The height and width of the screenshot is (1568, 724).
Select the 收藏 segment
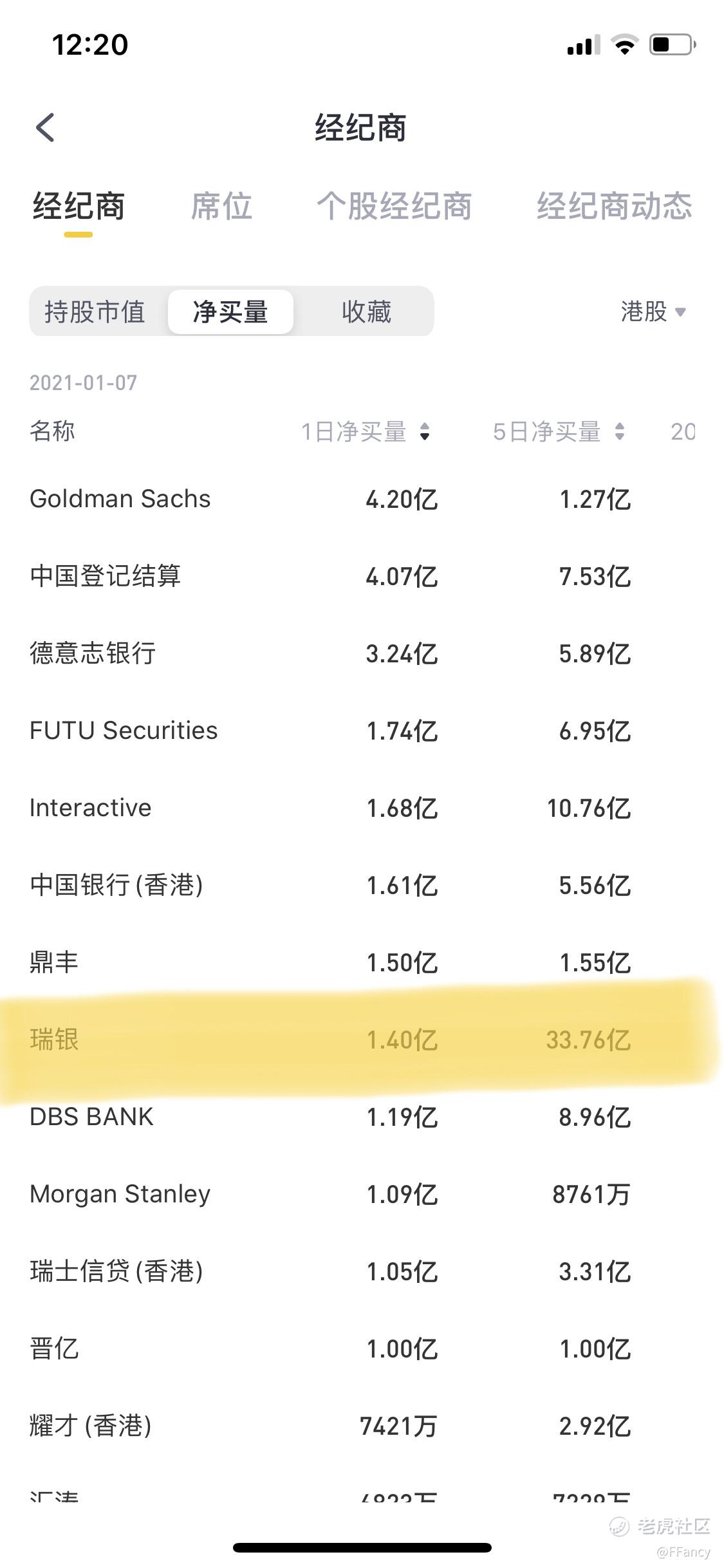[366, 312]
